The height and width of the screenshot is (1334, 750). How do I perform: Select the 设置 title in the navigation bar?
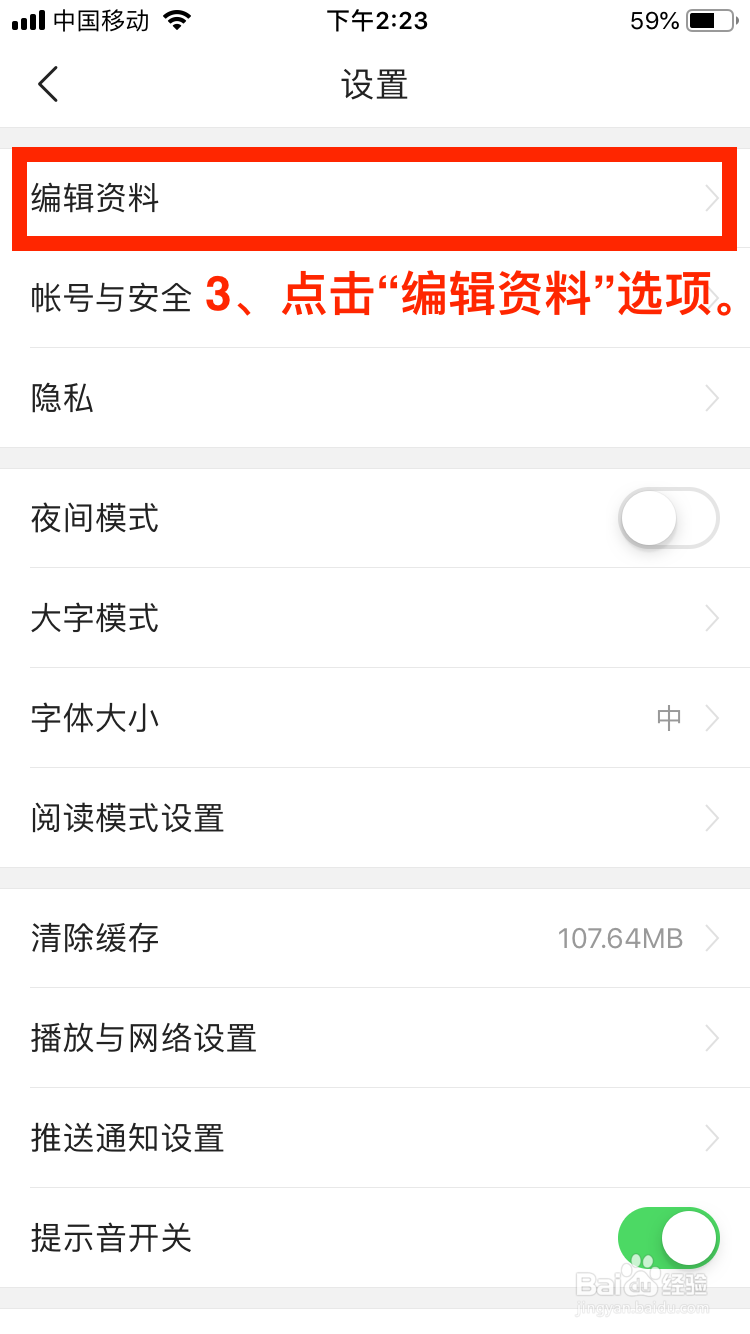[x=375, y=86]
